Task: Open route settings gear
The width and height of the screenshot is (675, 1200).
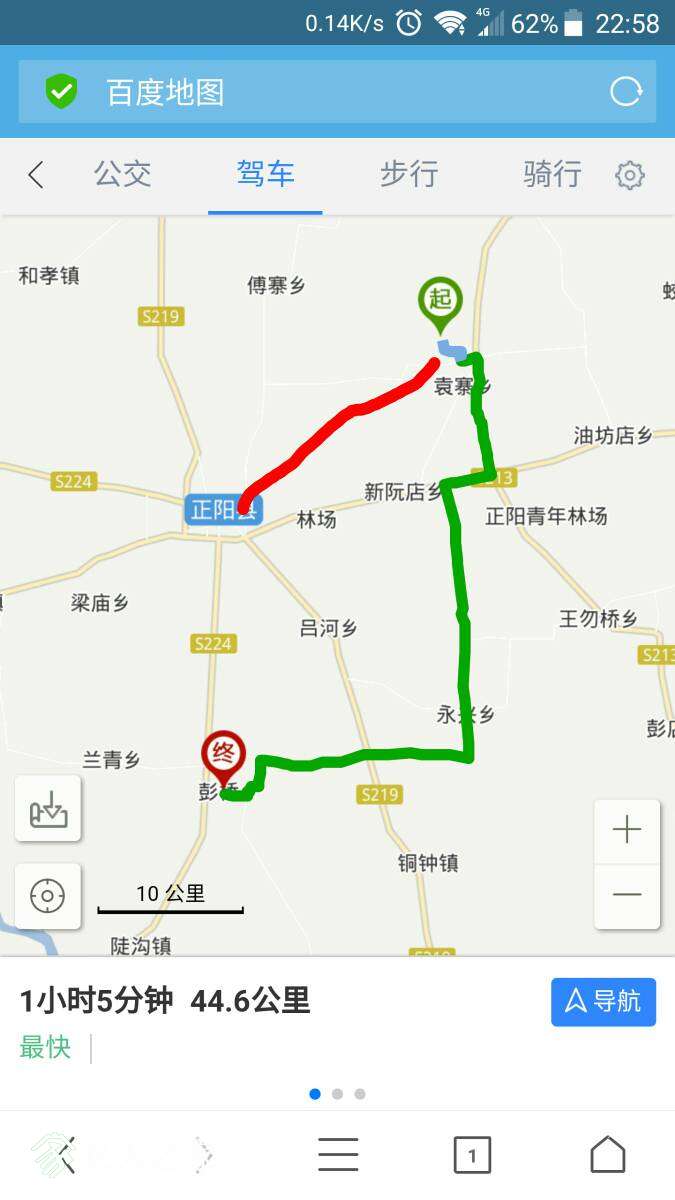Action: click(x=629, y=176)
